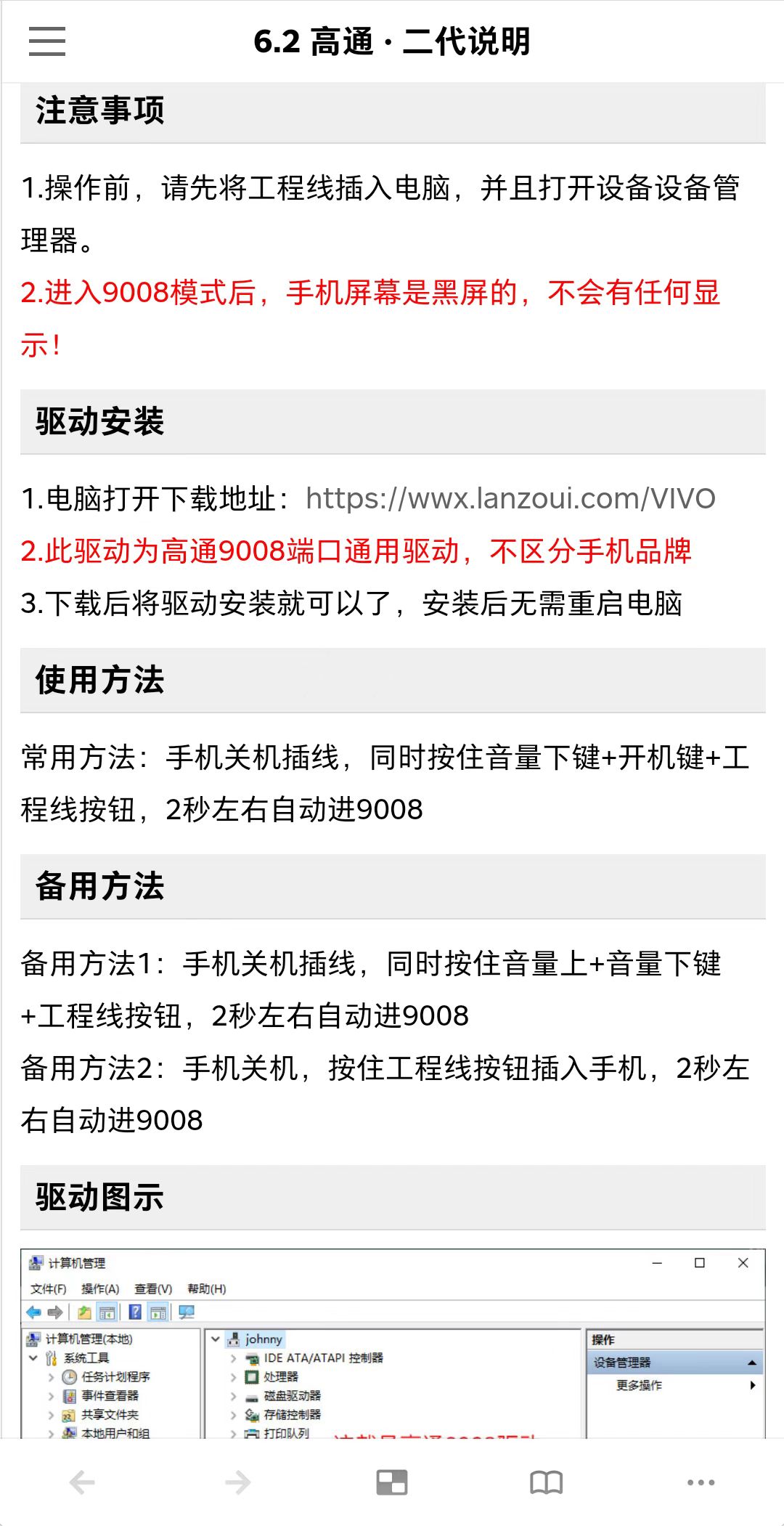This screenshot has width=784, height=1526.
Task: Go back to the previous page
Action: pos(83,1482)
